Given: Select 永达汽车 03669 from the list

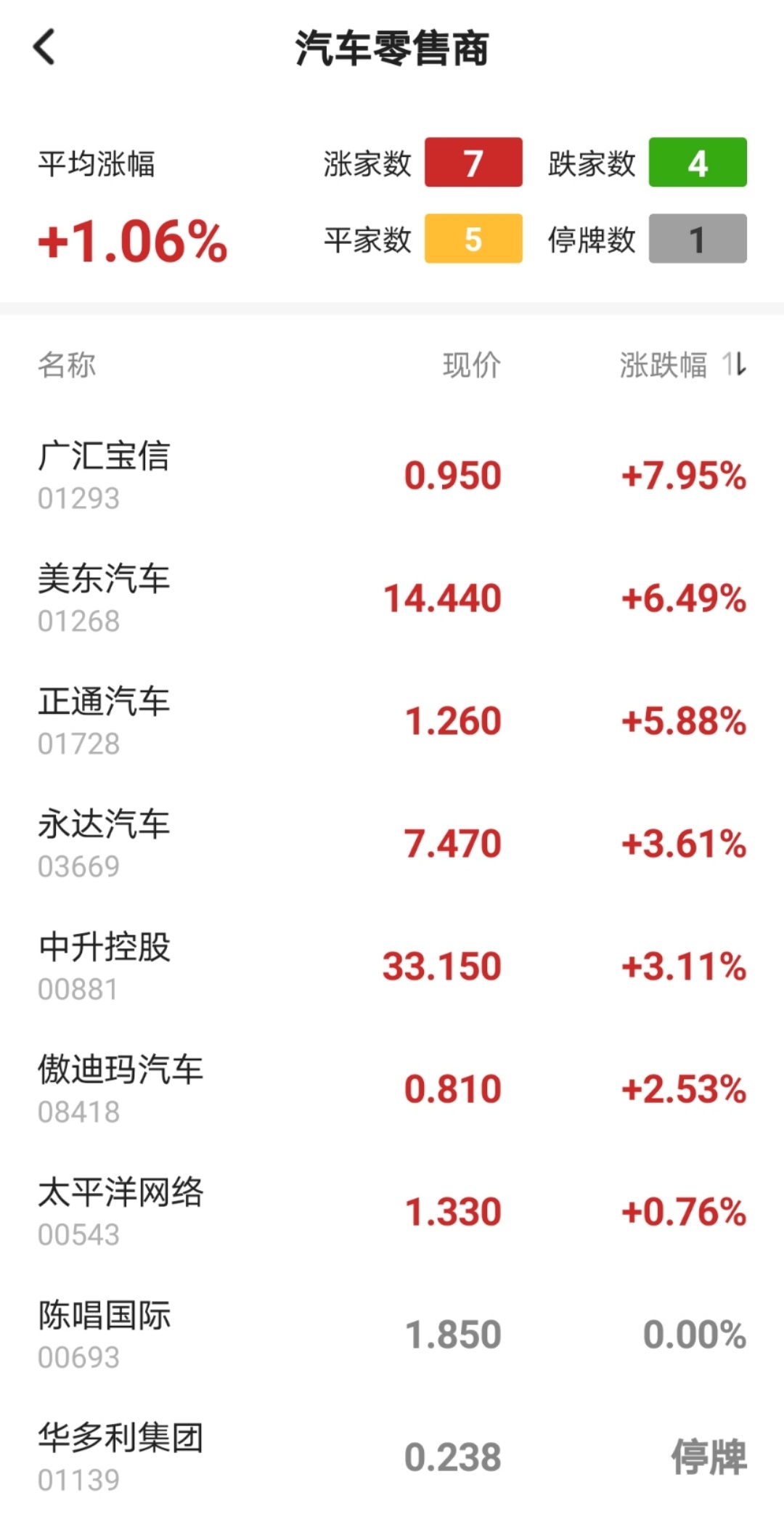Looking at the screenshot, I should 392,844.
